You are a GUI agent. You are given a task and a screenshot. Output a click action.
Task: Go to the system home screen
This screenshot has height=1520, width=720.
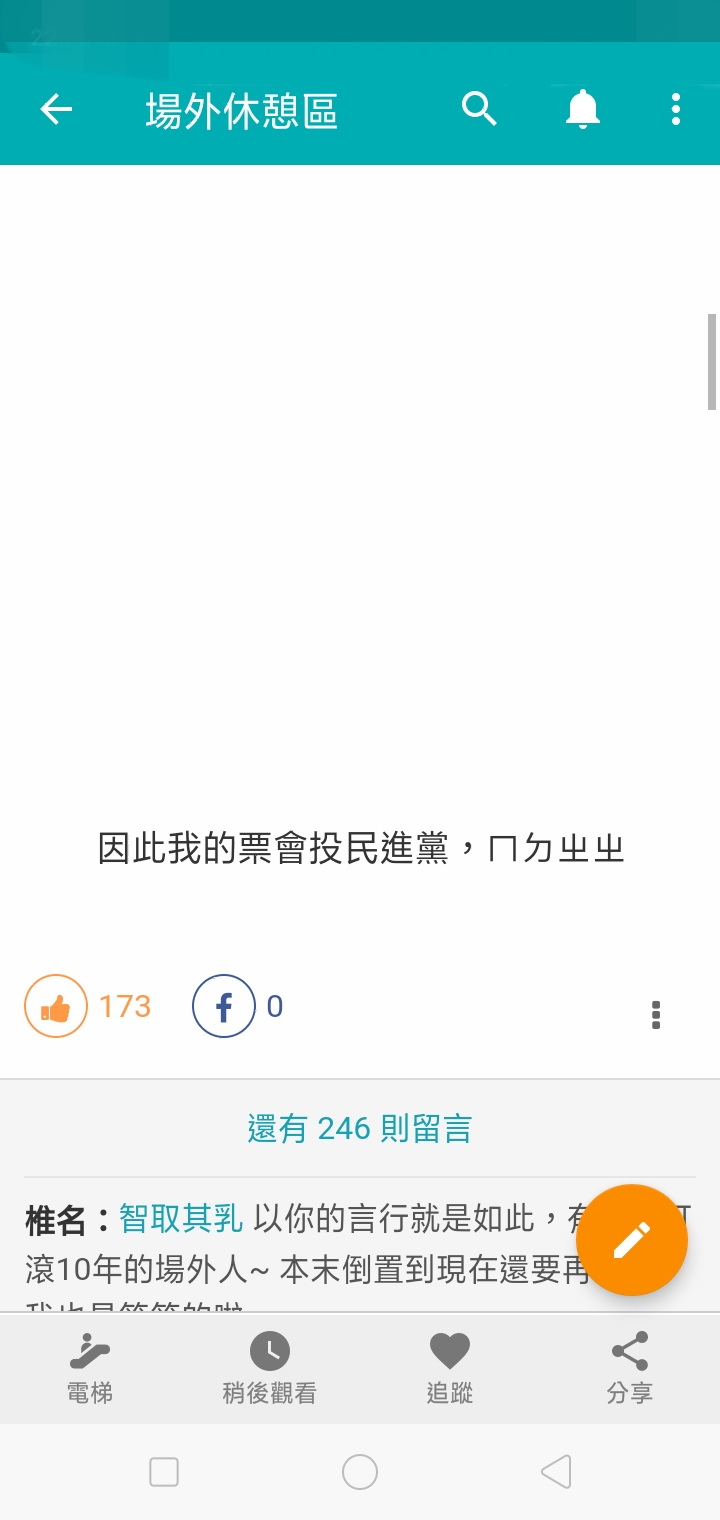360,1472
